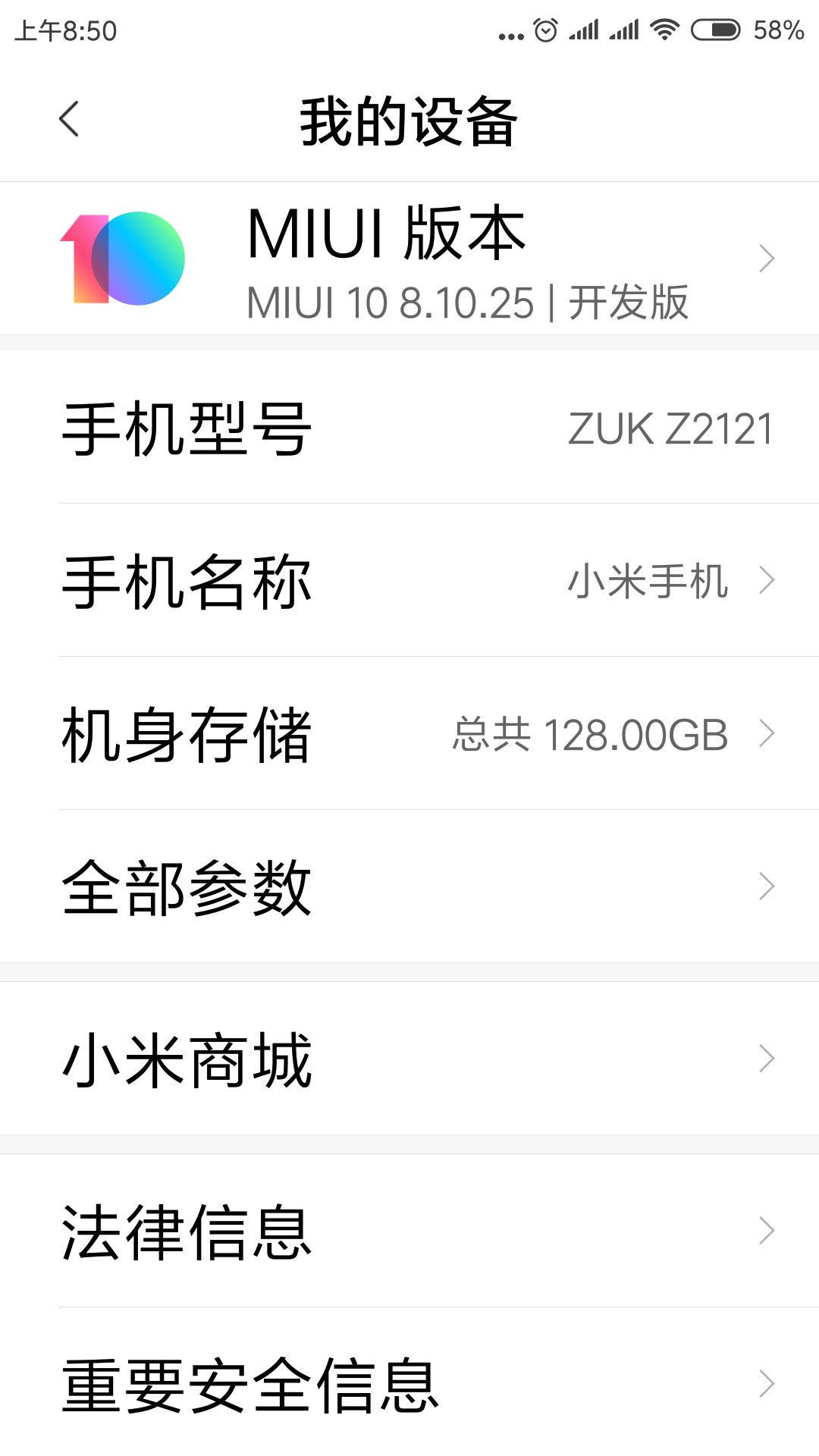View 机身存储 storage details
Screen dimensions: 819x1456
point(409,734)
